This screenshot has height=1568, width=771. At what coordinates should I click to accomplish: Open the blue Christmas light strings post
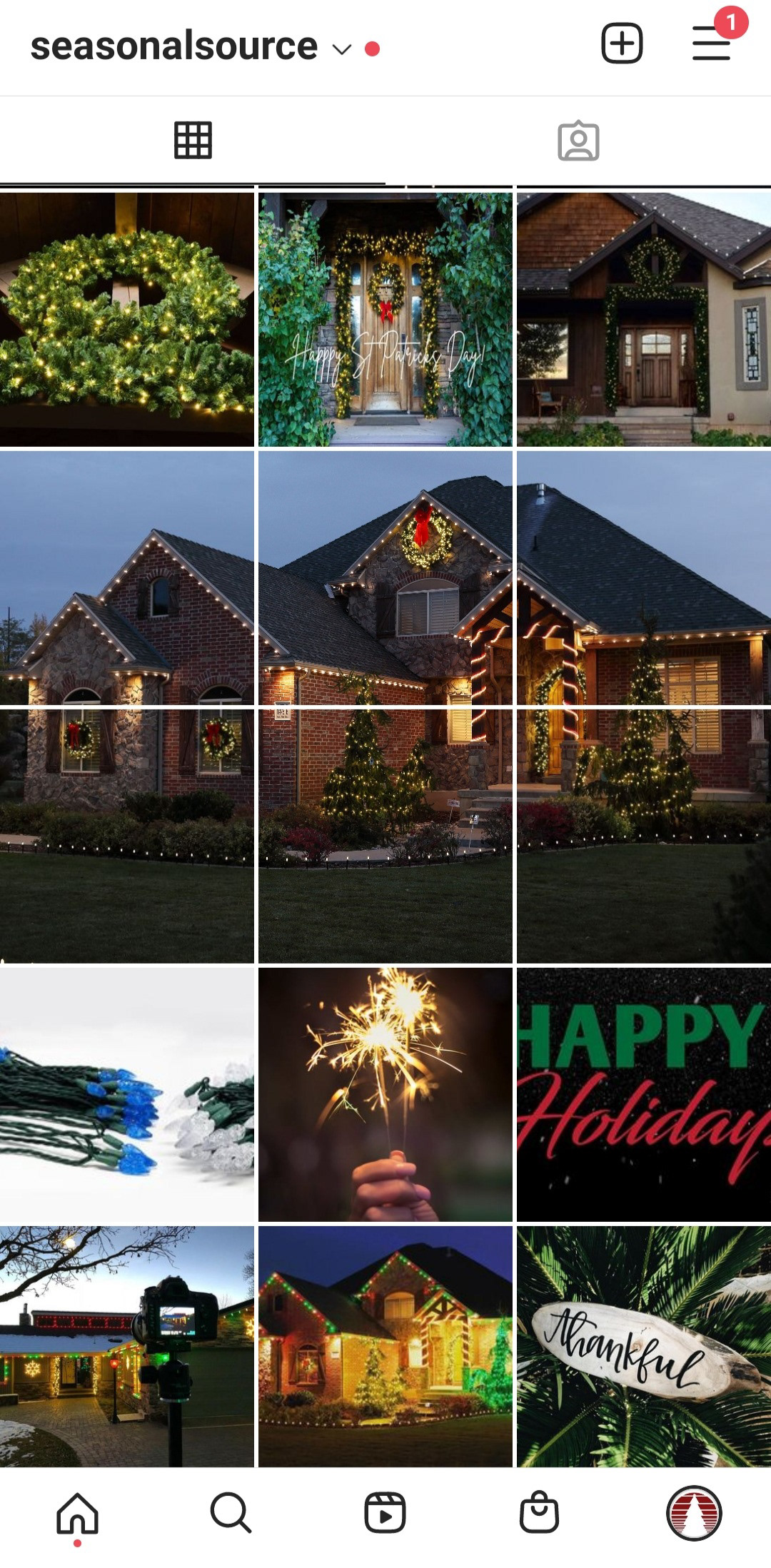click(127, 1094)
